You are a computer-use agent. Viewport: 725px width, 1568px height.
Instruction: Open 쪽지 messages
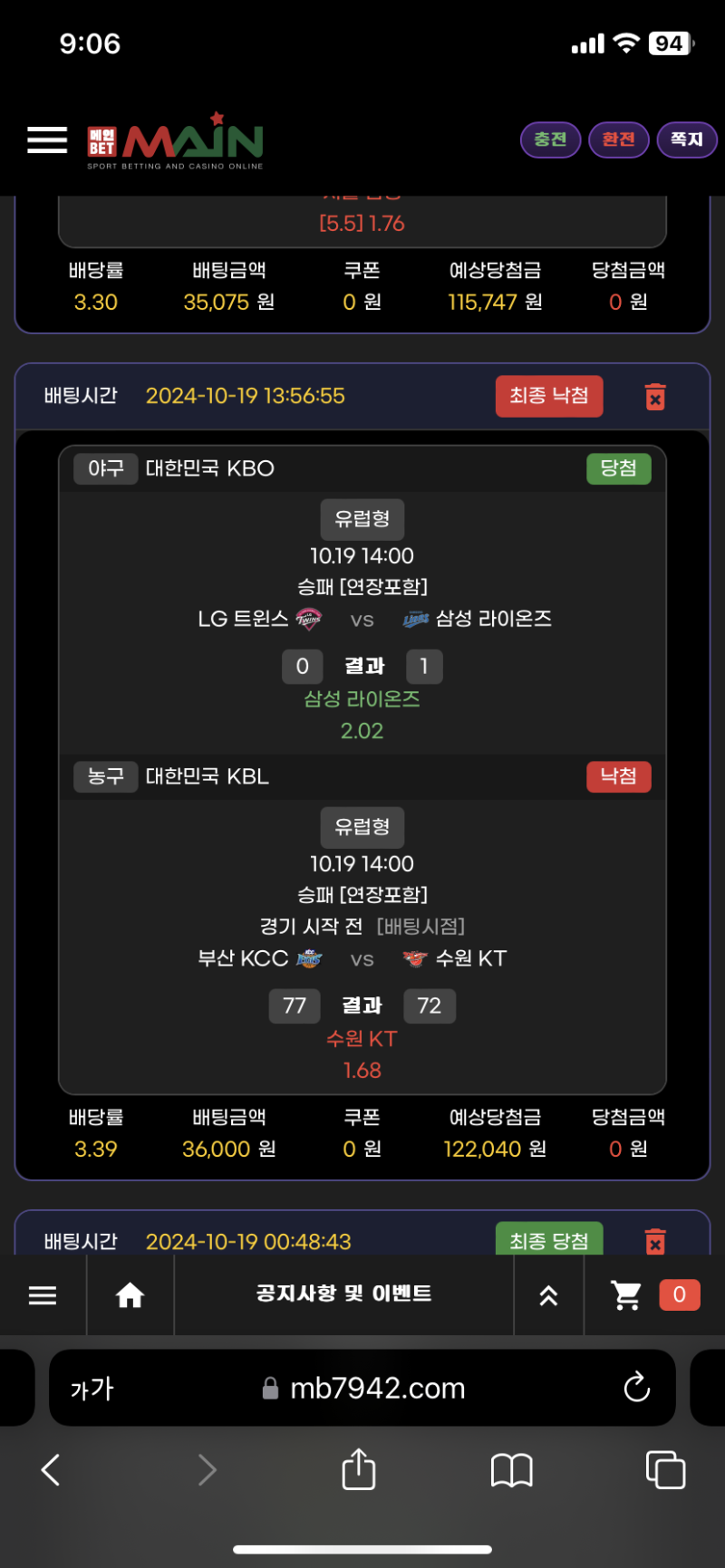(x=686, y=139)
